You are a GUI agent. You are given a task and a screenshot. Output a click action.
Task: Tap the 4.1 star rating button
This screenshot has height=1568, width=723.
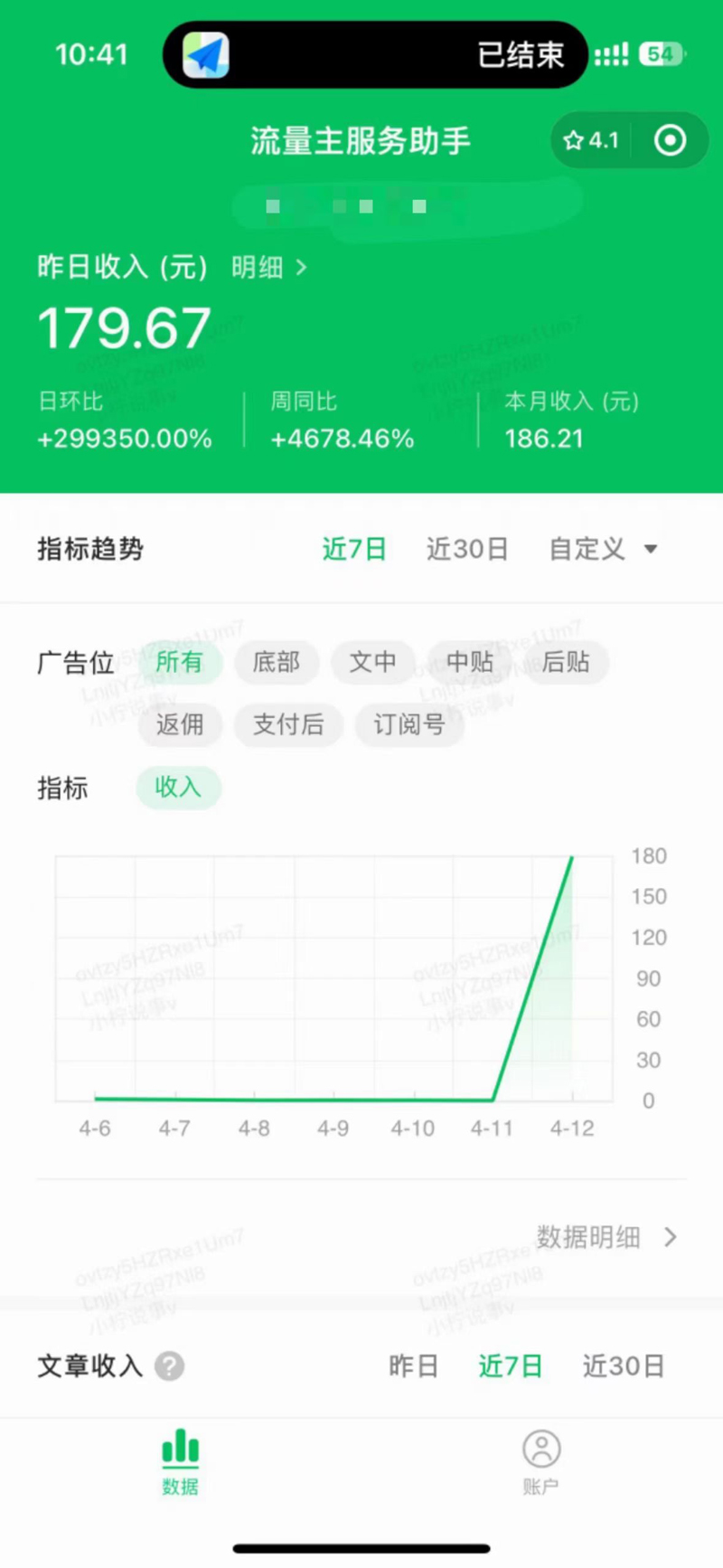[x=591, y=140]
